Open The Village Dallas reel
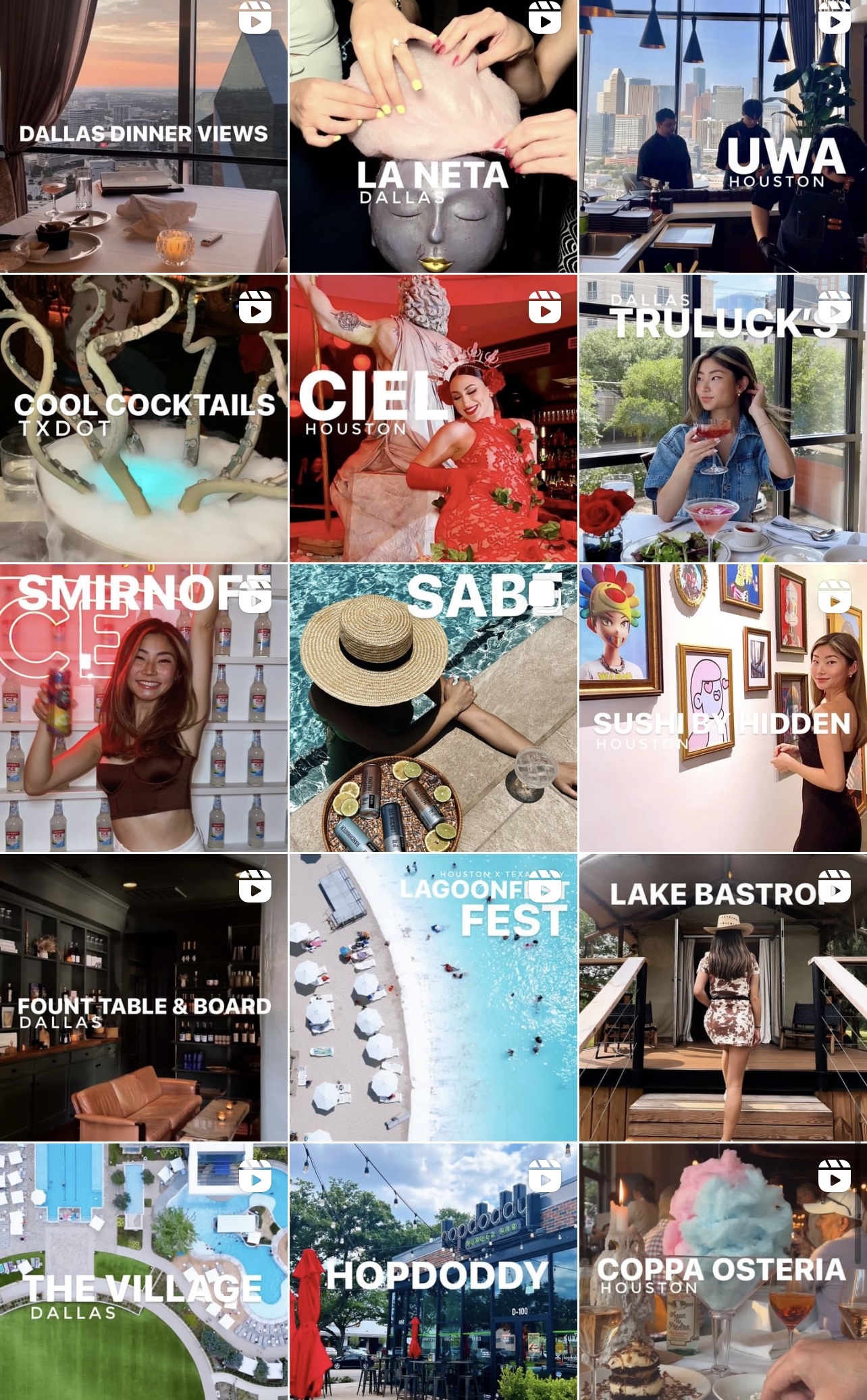 pos(144,1272)
